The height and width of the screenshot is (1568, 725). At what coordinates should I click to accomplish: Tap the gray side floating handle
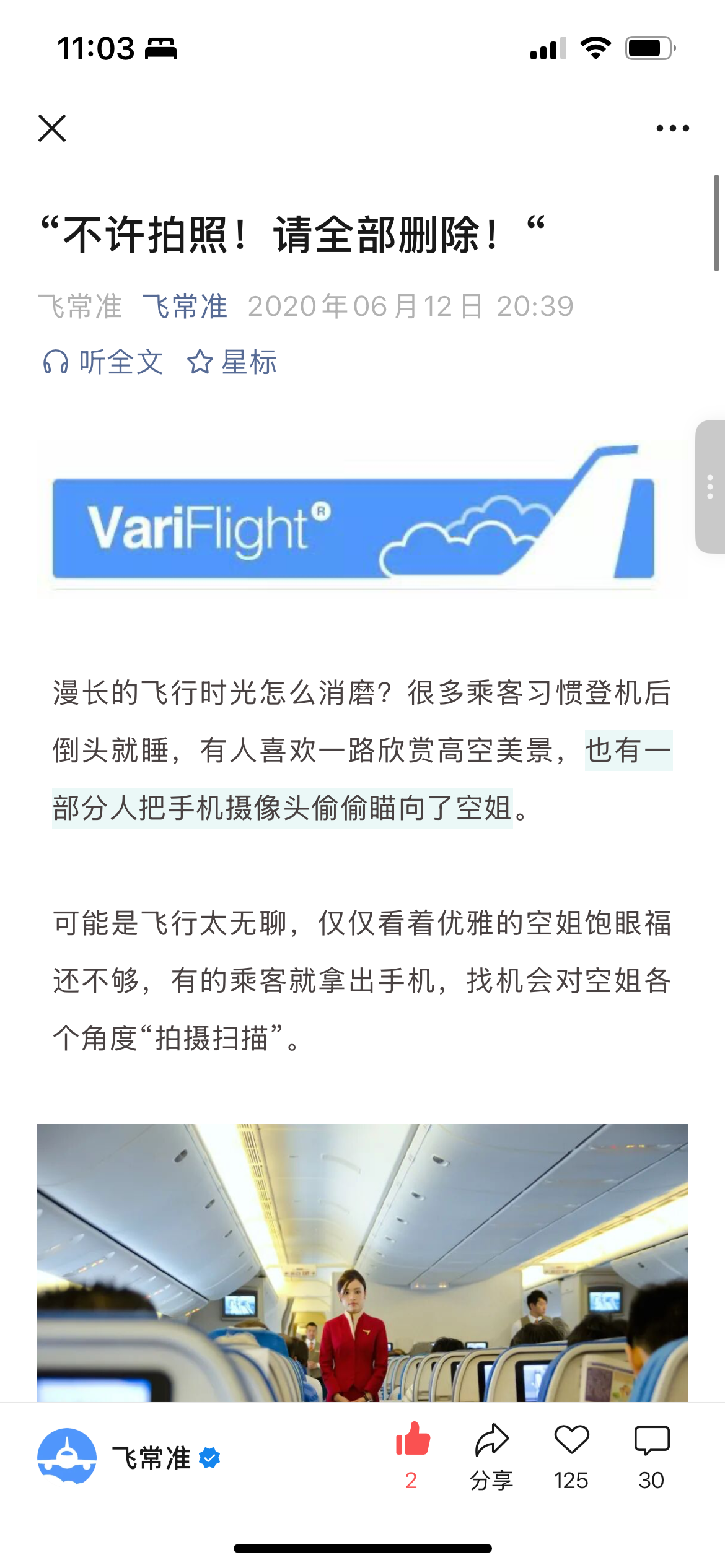pyautogui.click(x=710, y=486)
